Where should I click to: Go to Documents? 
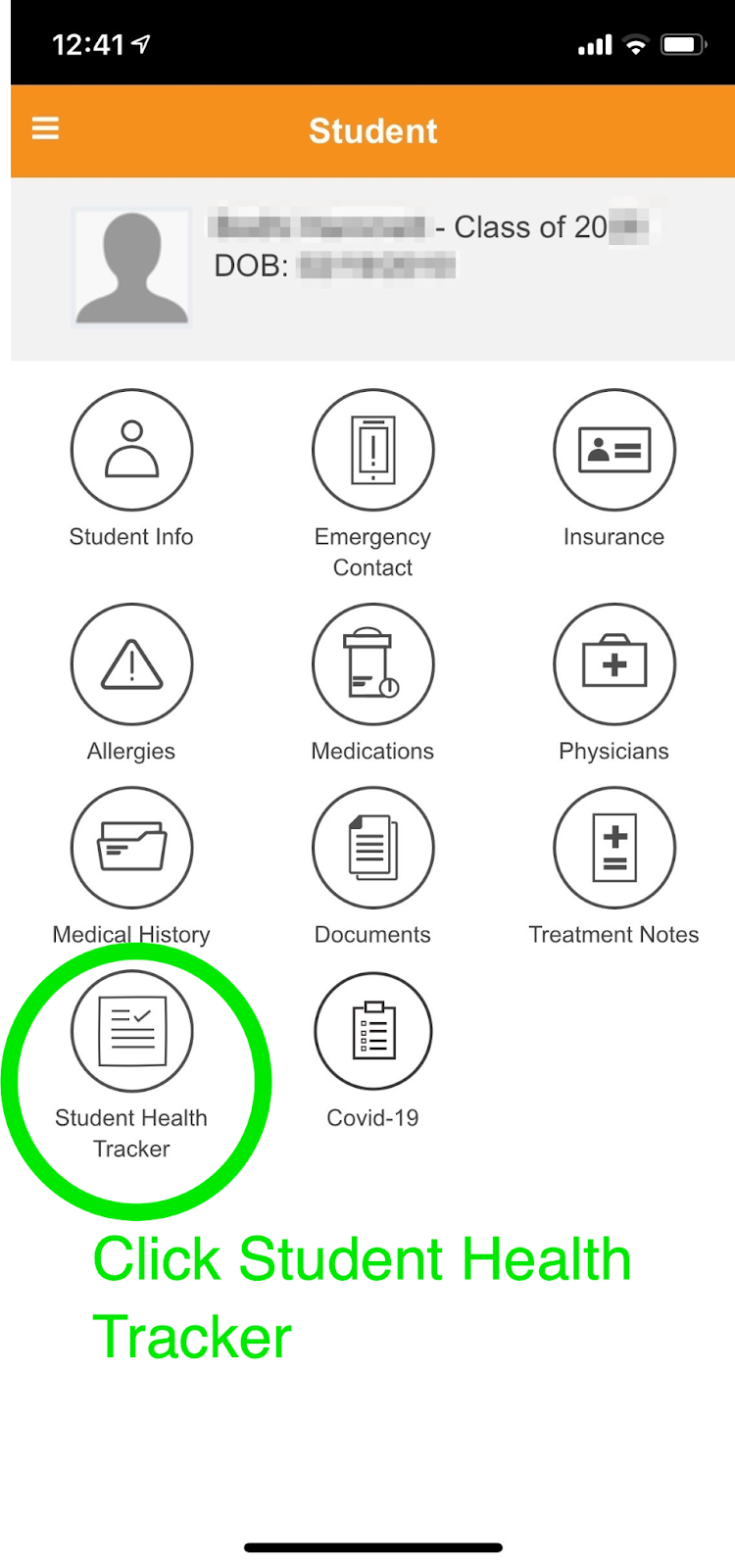coord(372,849)
